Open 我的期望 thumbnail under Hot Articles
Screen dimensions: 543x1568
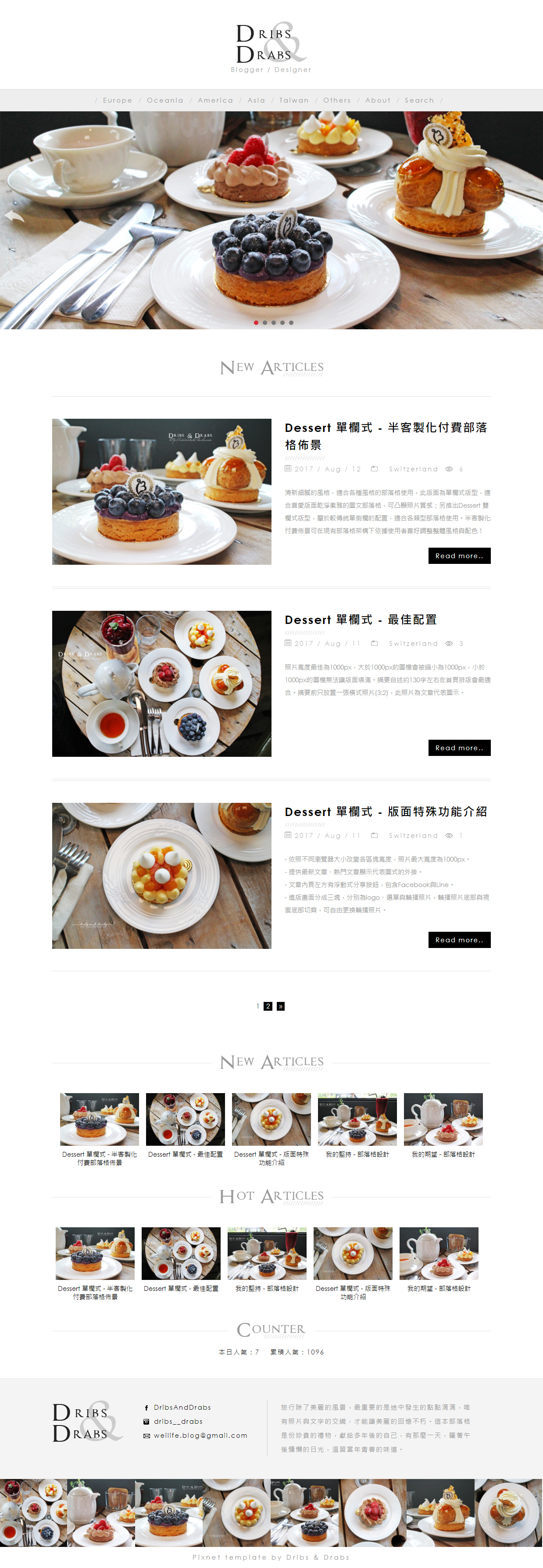click(438, 1253)
